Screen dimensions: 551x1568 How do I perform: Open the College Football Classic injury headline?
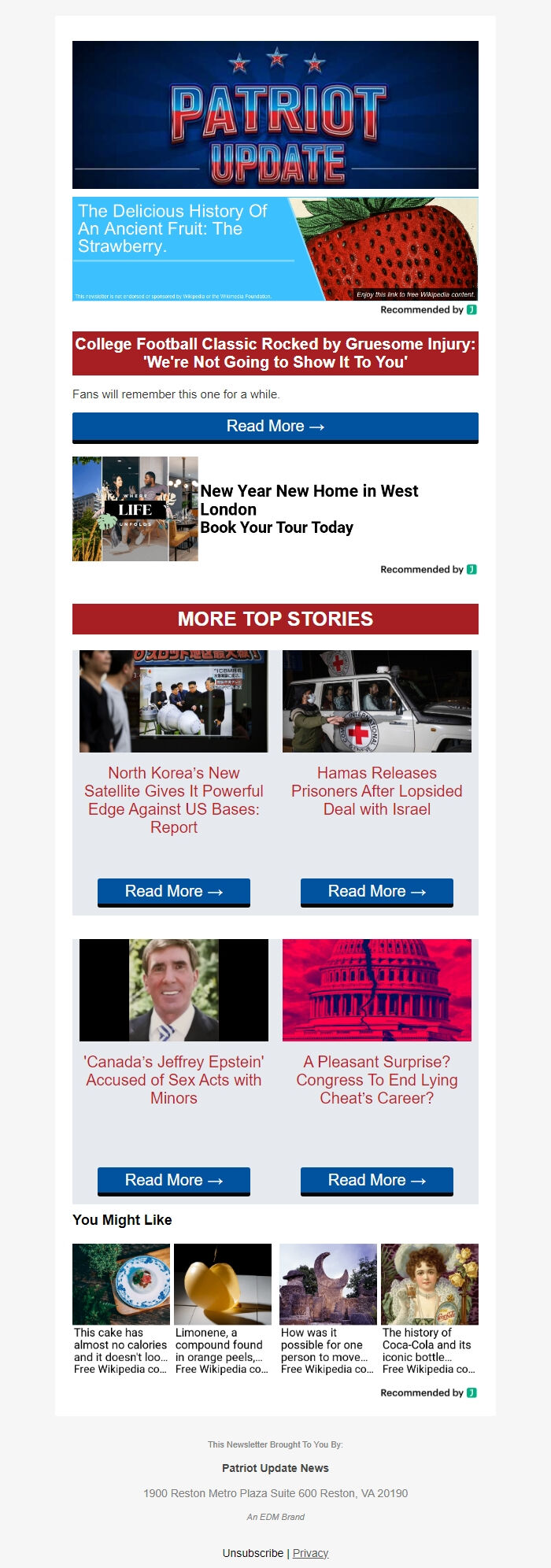tap(275, 353)
